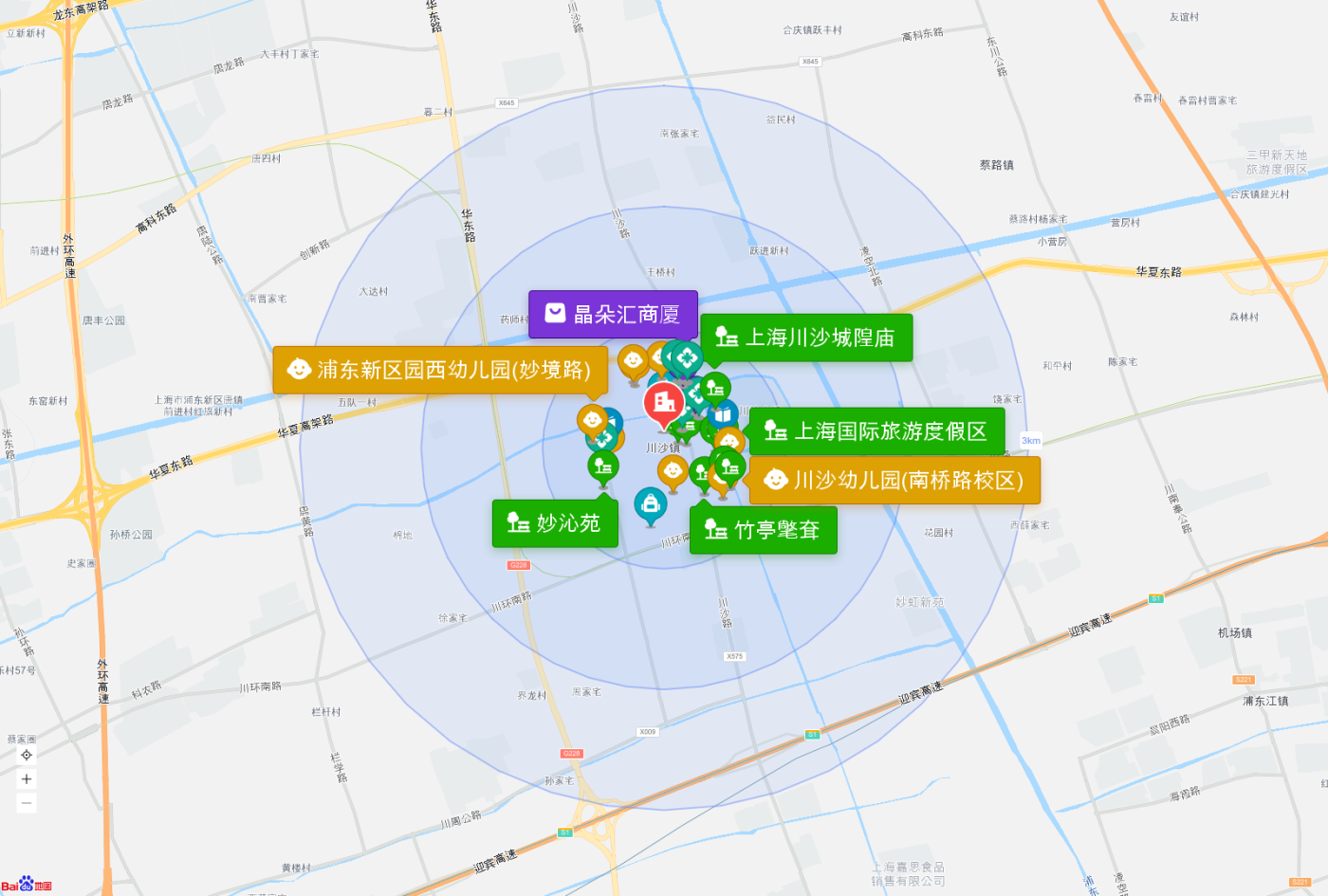Open the 晶朵汇商厦 marker label
Viewport: 1328px width, 896px height.
pos(613,314)
